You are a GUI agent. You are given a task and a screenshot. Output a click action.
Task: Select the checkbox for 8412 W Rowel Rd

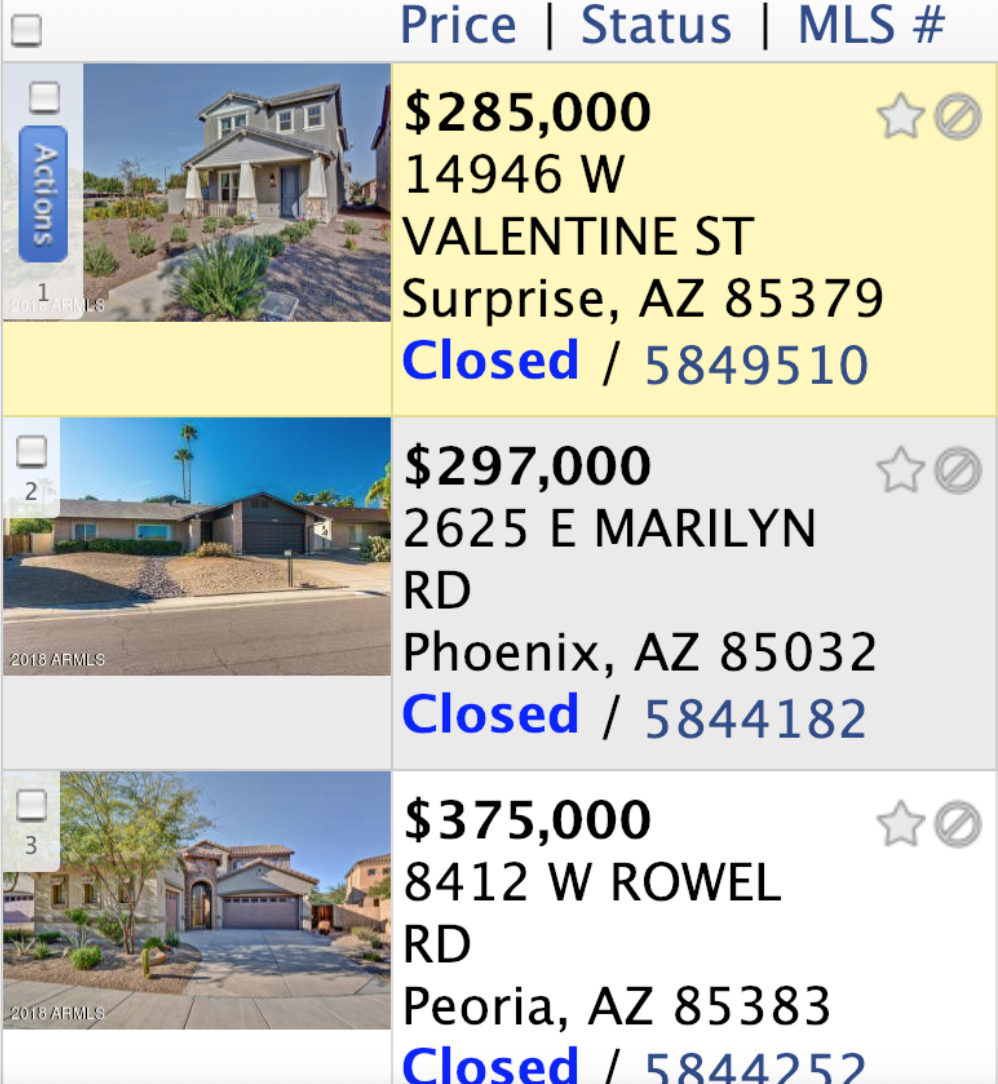(31, 804)
